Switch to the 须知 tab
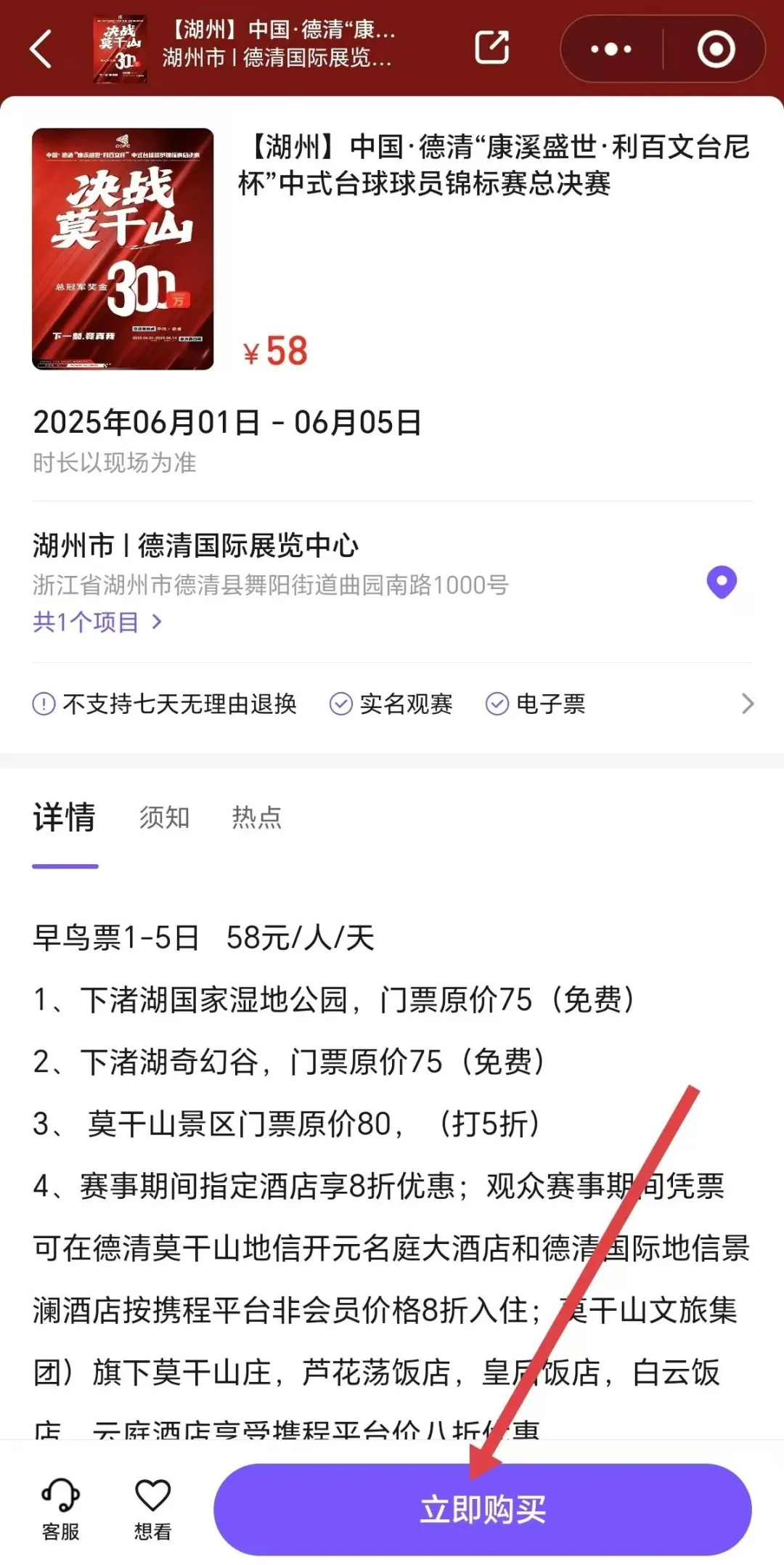The width and height of the screenshot is (784, 1565). pos(165,818)
